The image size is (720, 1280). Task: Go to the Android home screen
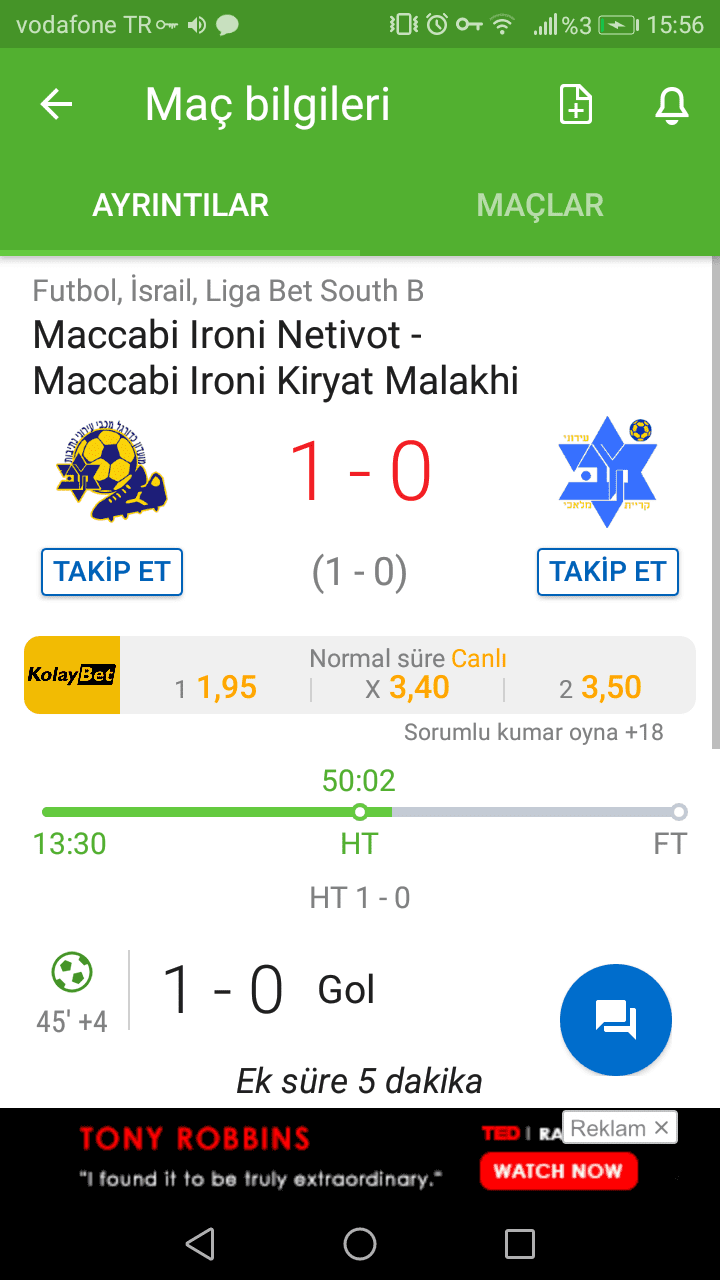pyautogui.click(x=360, y=1244)
